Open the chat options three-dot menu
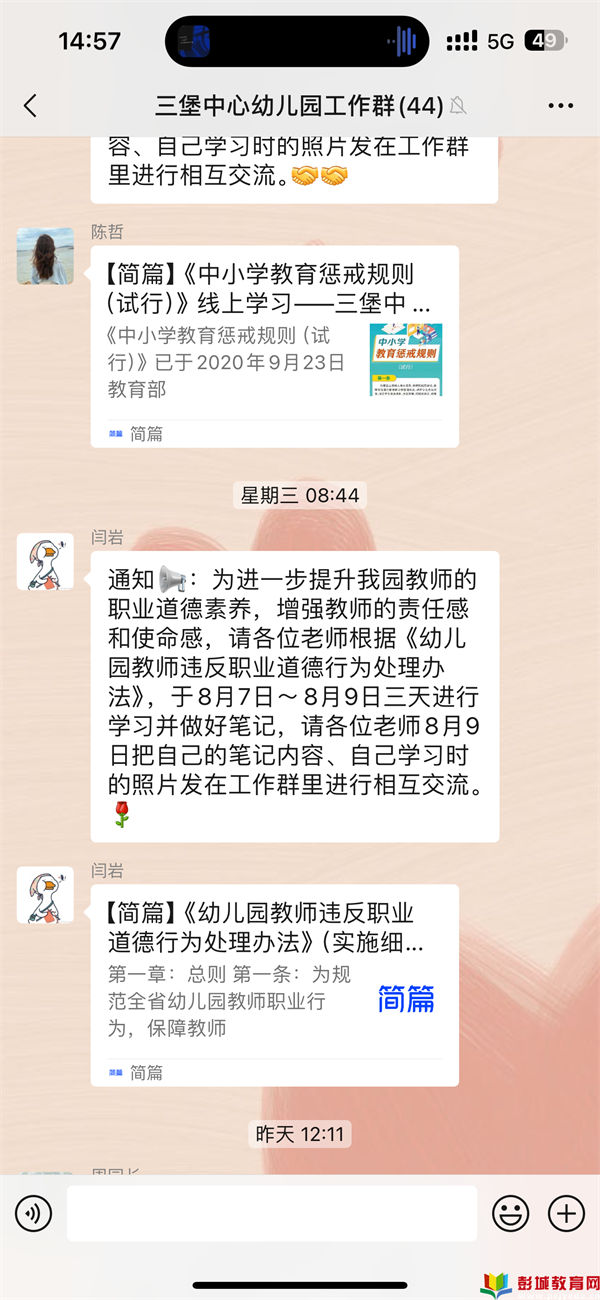The height and width of the screenshot is (1300, 600). pyautogui.click(x=560, y=105)
